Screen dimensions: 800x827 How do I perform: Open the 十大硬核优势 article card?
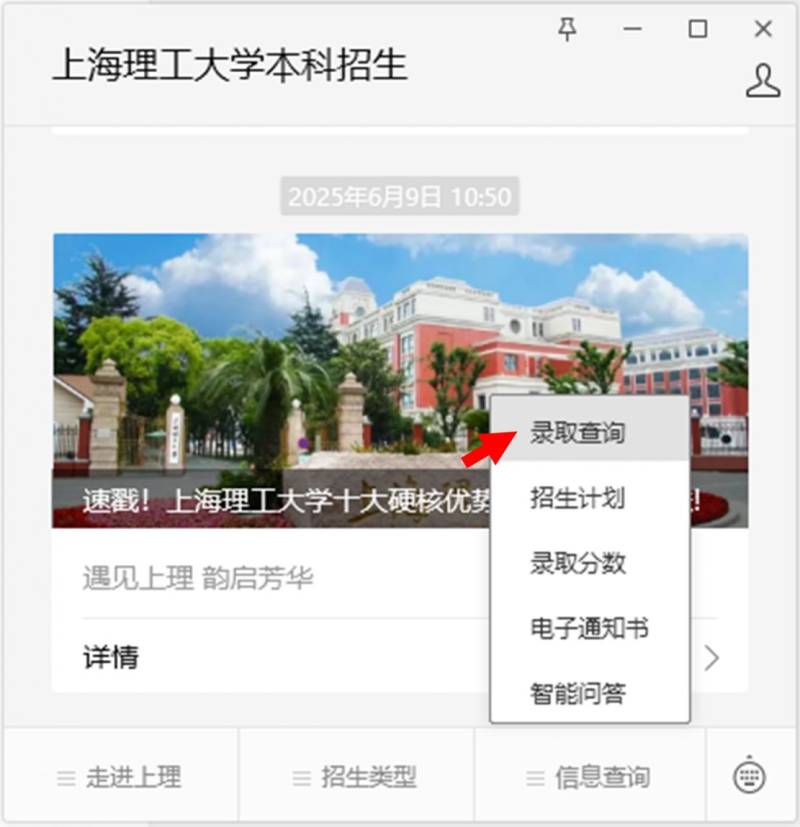point(270,380)
